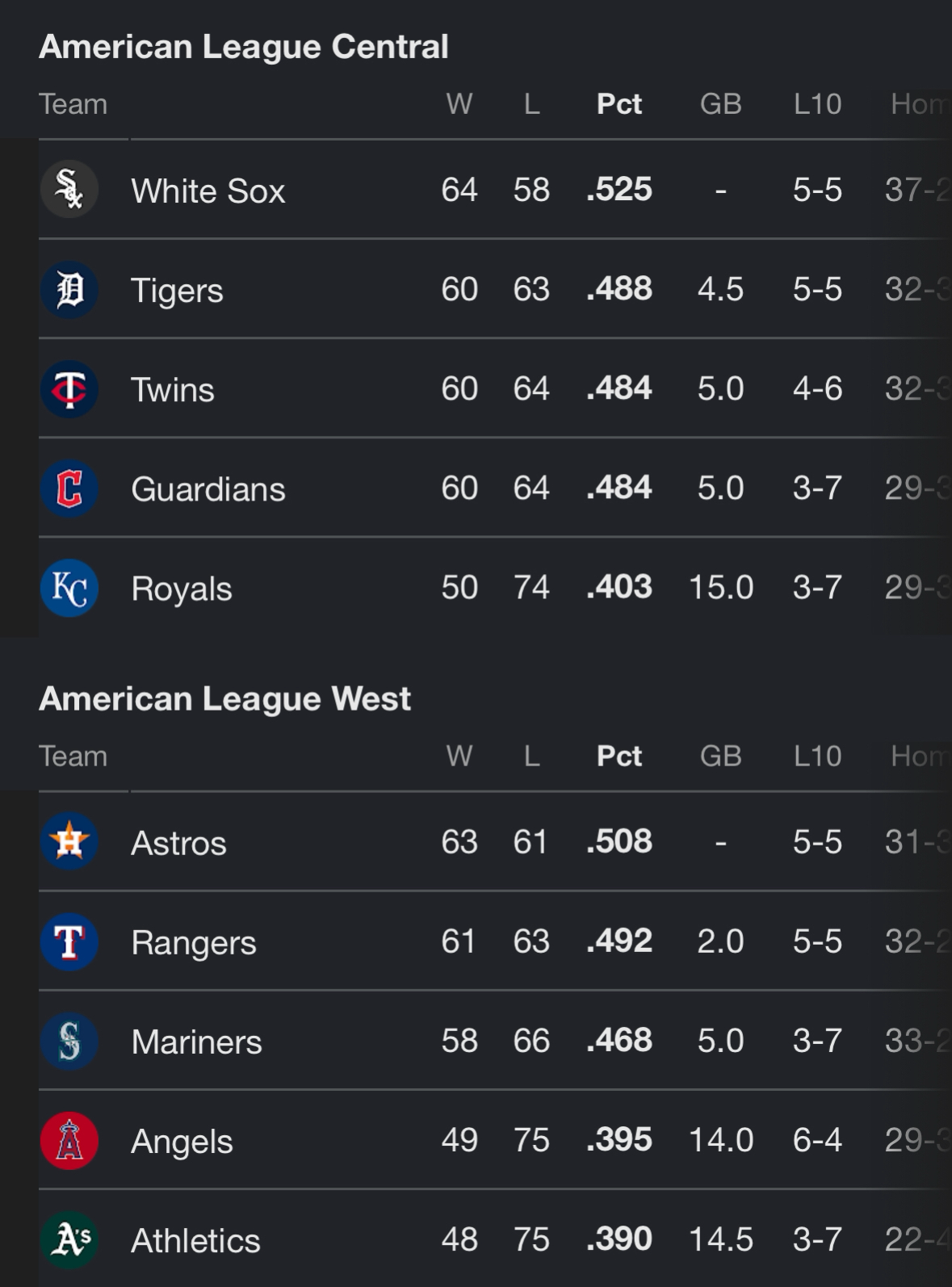Select the Rangers row
Viewport: 952px width, 1287px height.
pyautogui.click(x=495, y=941)
